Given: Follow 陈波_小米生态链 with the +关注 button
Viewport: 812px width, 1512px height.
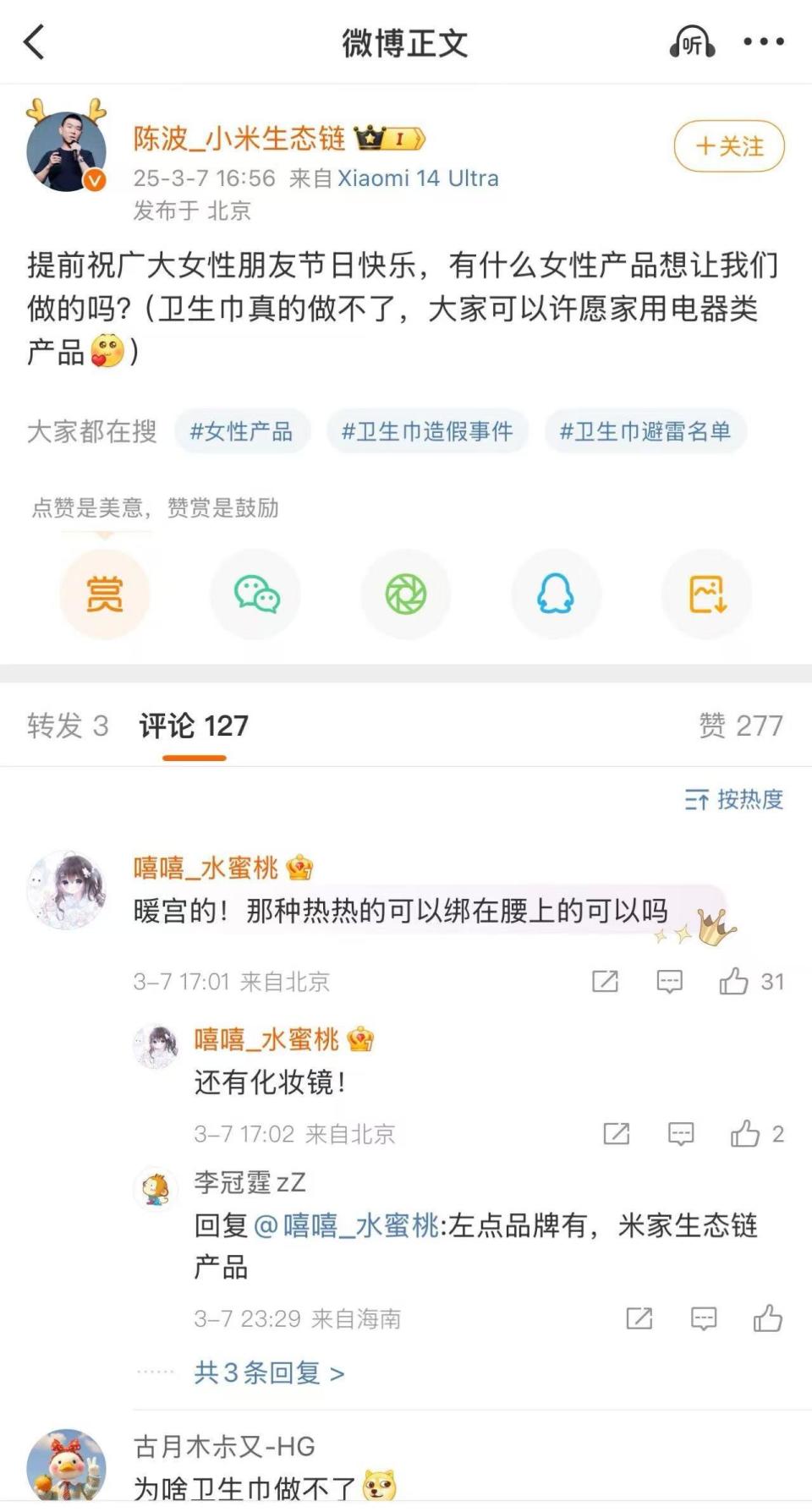Looking at the screenshot, I should tap(729, 146).
